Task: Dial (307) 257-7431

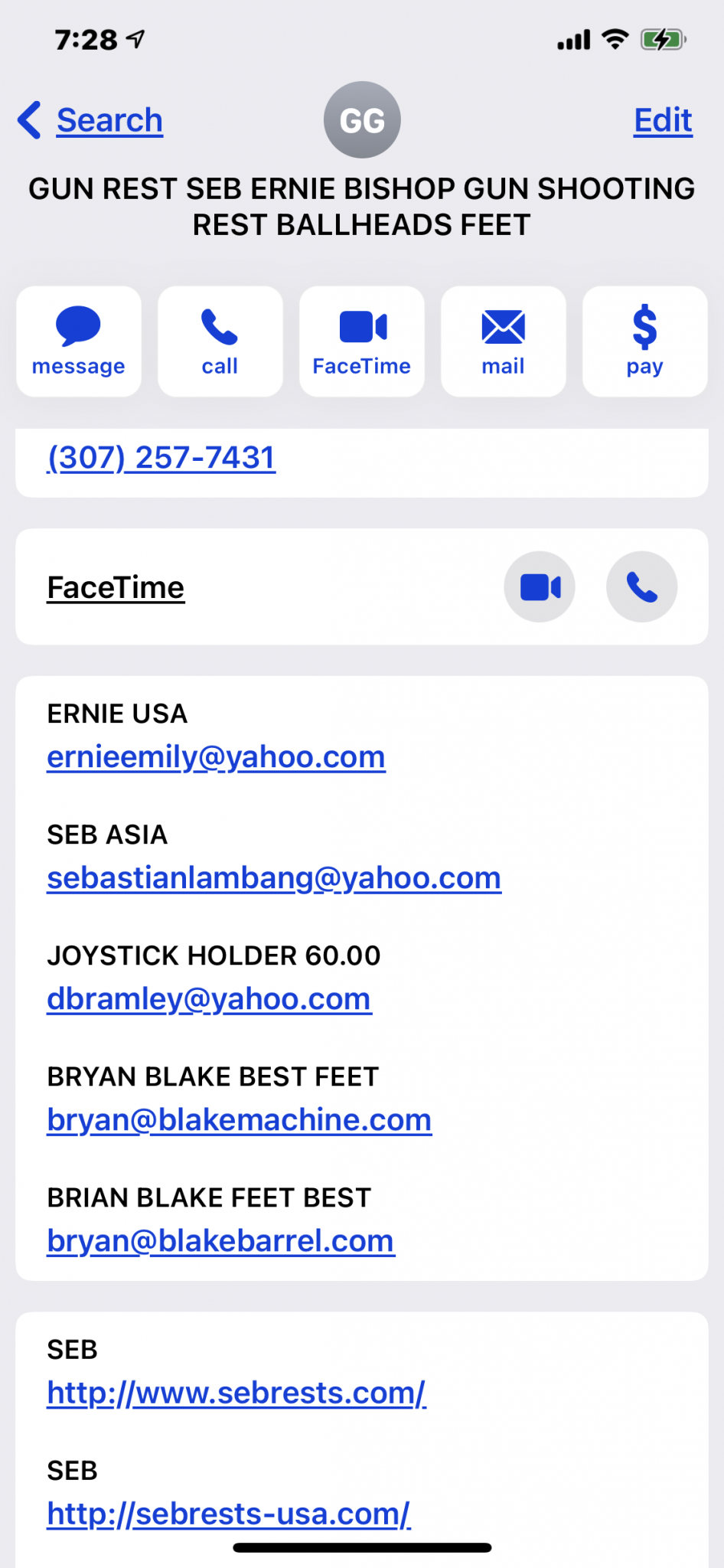Action: pos(161,458)
